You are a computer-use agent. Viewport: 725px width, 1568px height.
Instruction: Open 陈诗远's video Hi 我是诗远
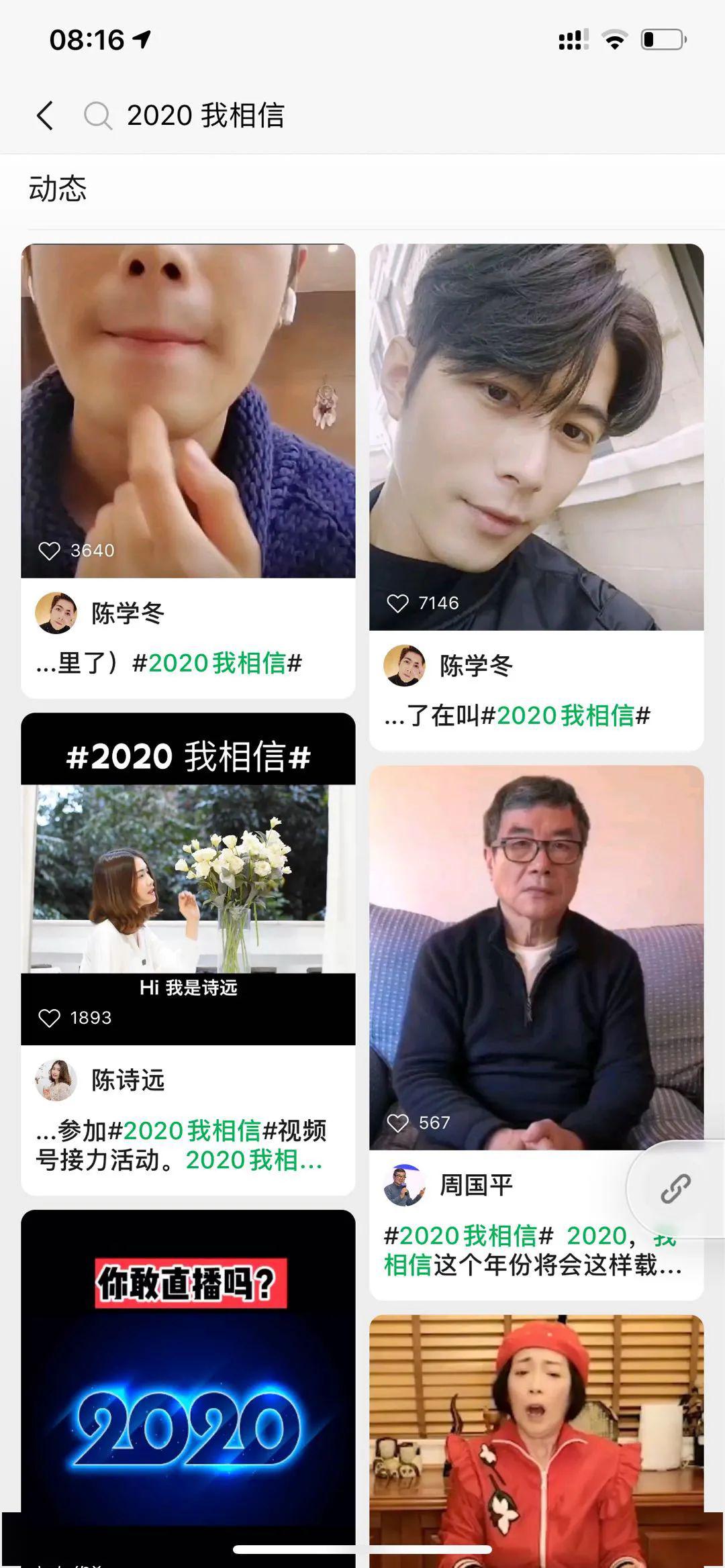pos(188,878)
